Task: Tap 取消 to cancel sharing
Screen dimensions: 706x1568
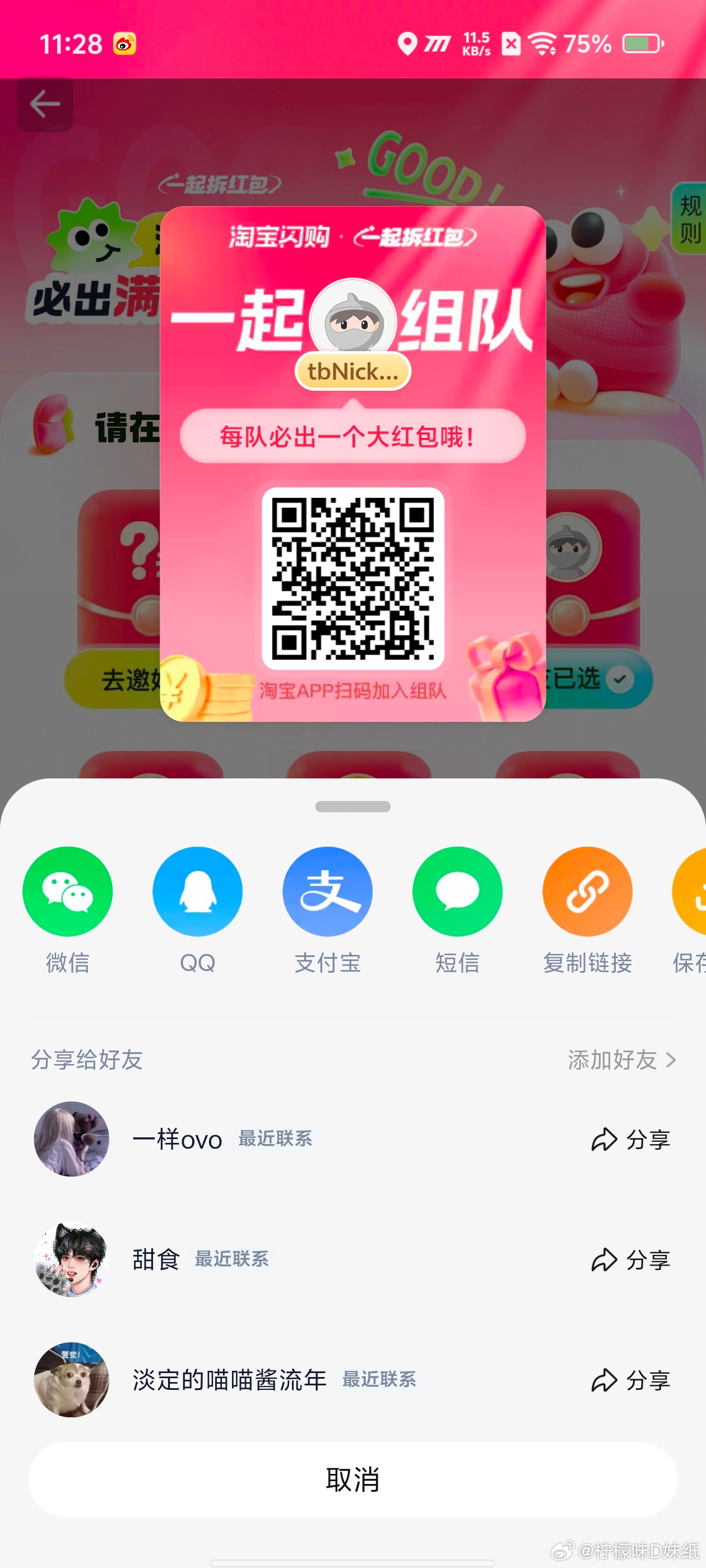Action: pyautogui.click(x=352, y=1479)
